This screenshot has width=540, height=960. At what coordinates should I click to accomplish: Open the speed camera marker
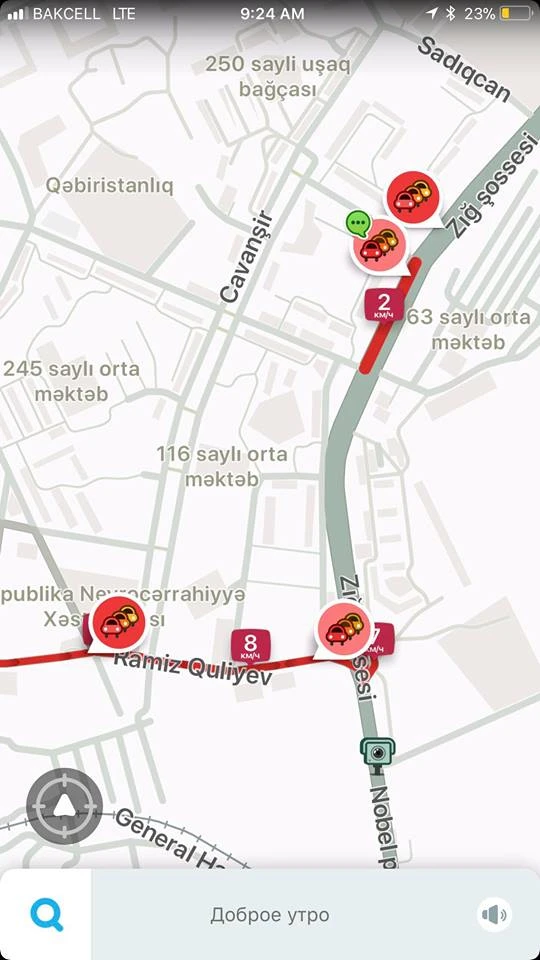(378, 752)
